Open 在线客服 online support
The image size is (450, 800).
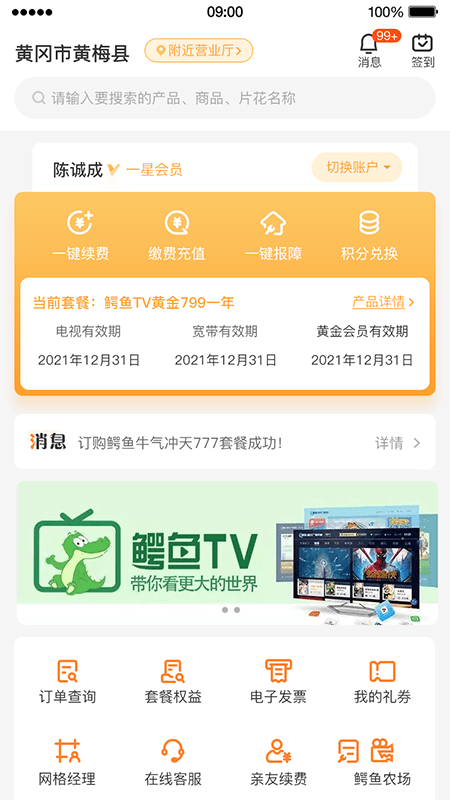tap(173, 763)
